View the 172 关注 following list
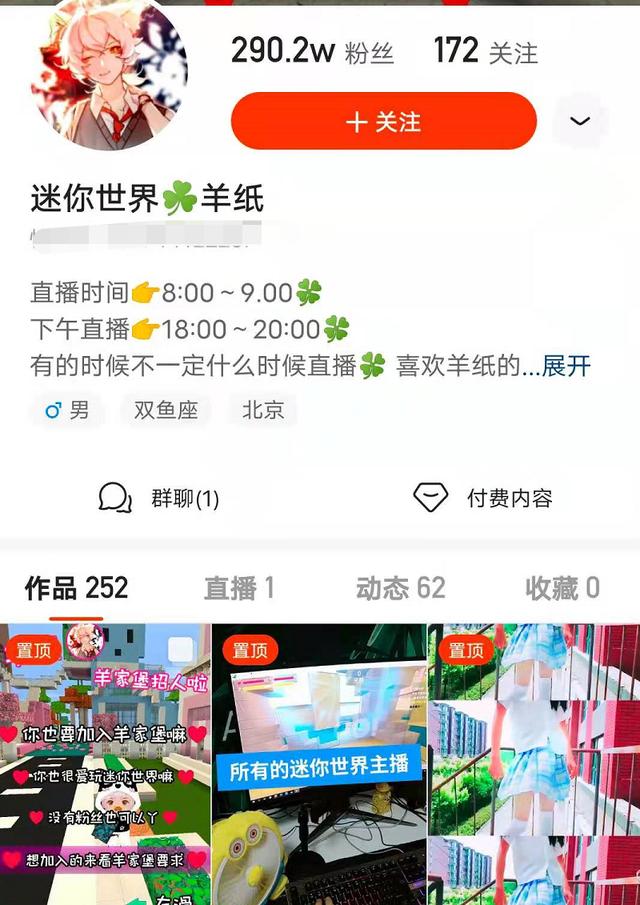 pyautogui.click(x=486, y=51)
